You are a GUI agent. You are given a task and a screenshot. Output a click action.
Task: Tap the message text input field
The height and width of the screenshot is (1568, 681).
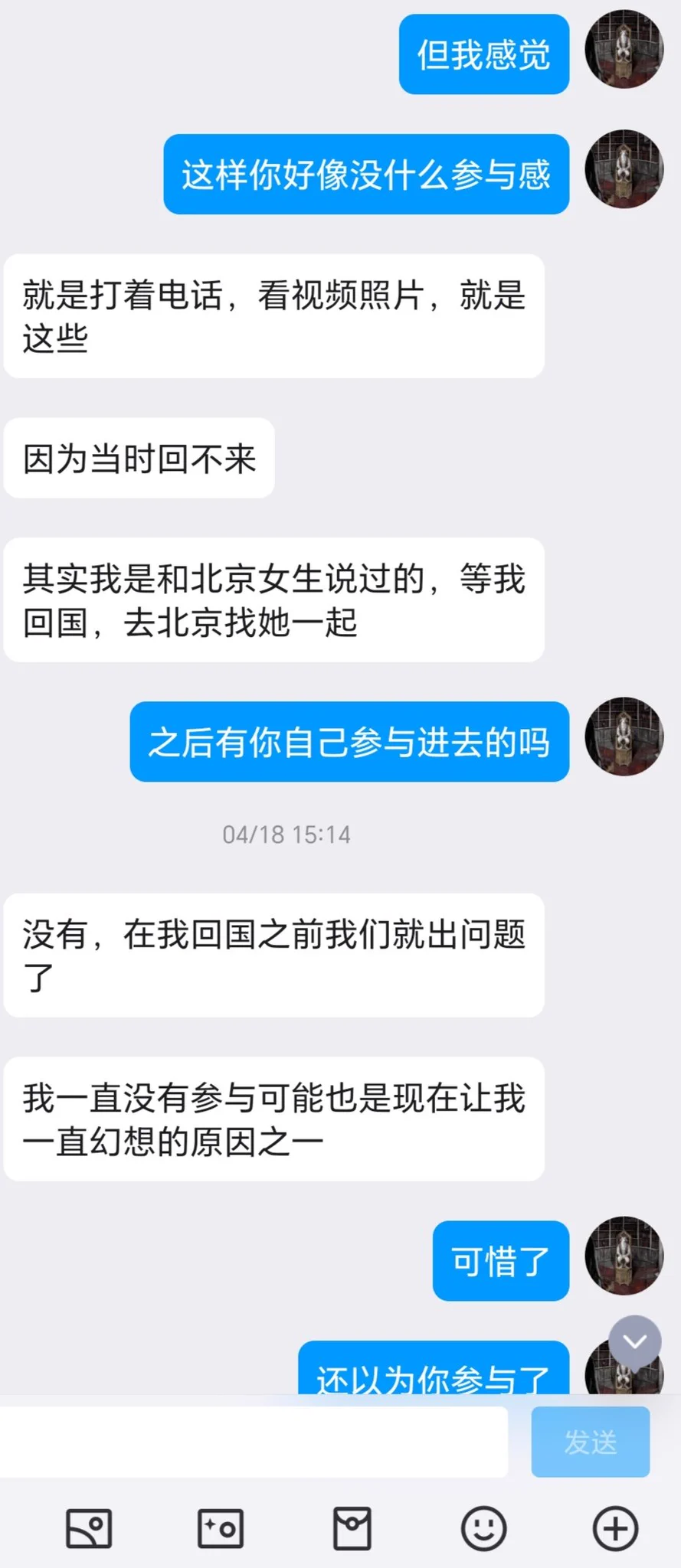pyautogui.click(x=253, y=1442)
